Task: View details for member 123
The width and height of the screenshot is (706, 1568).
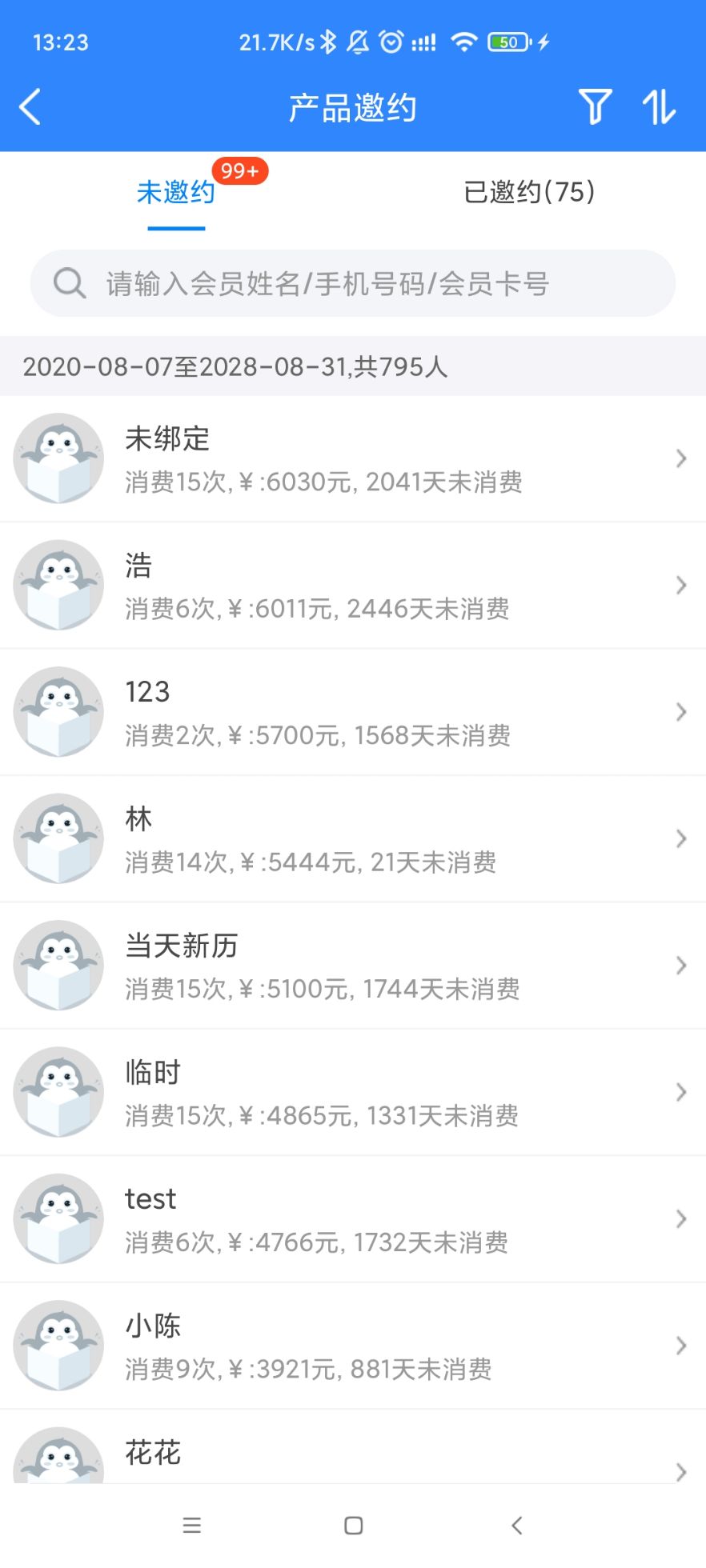Action: tap(352, 713)
